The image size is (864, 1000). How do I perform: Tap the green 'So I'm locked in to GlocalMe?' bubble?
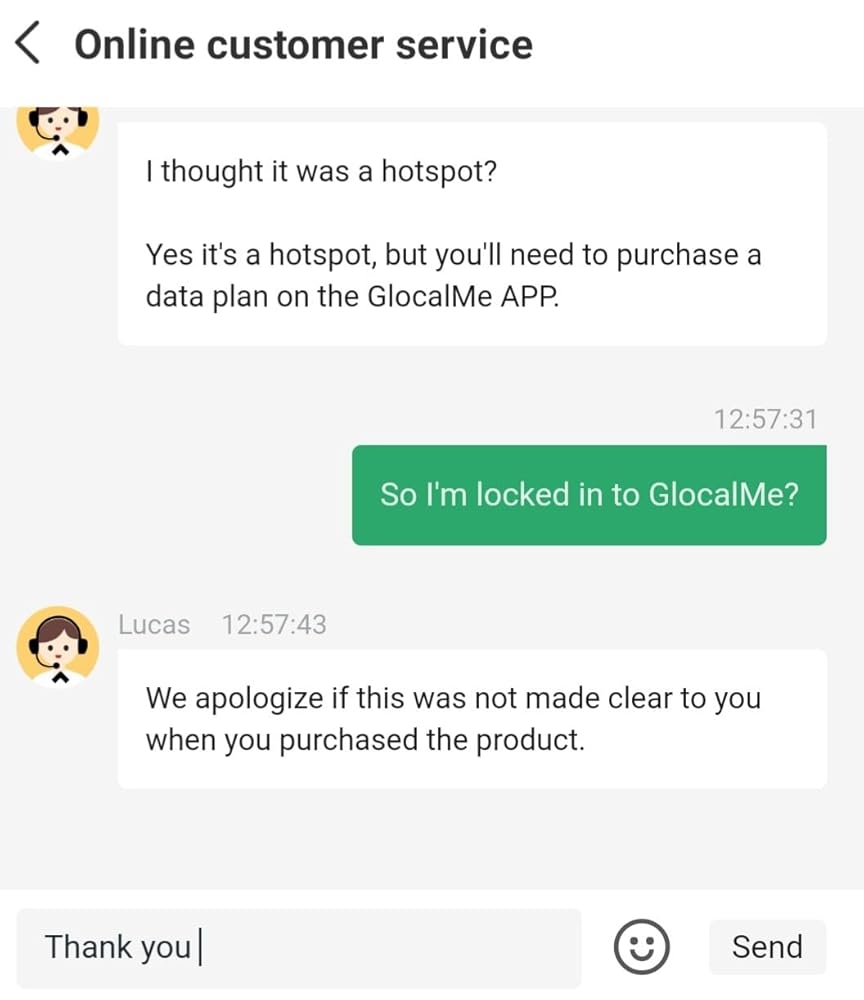[592, 494]
